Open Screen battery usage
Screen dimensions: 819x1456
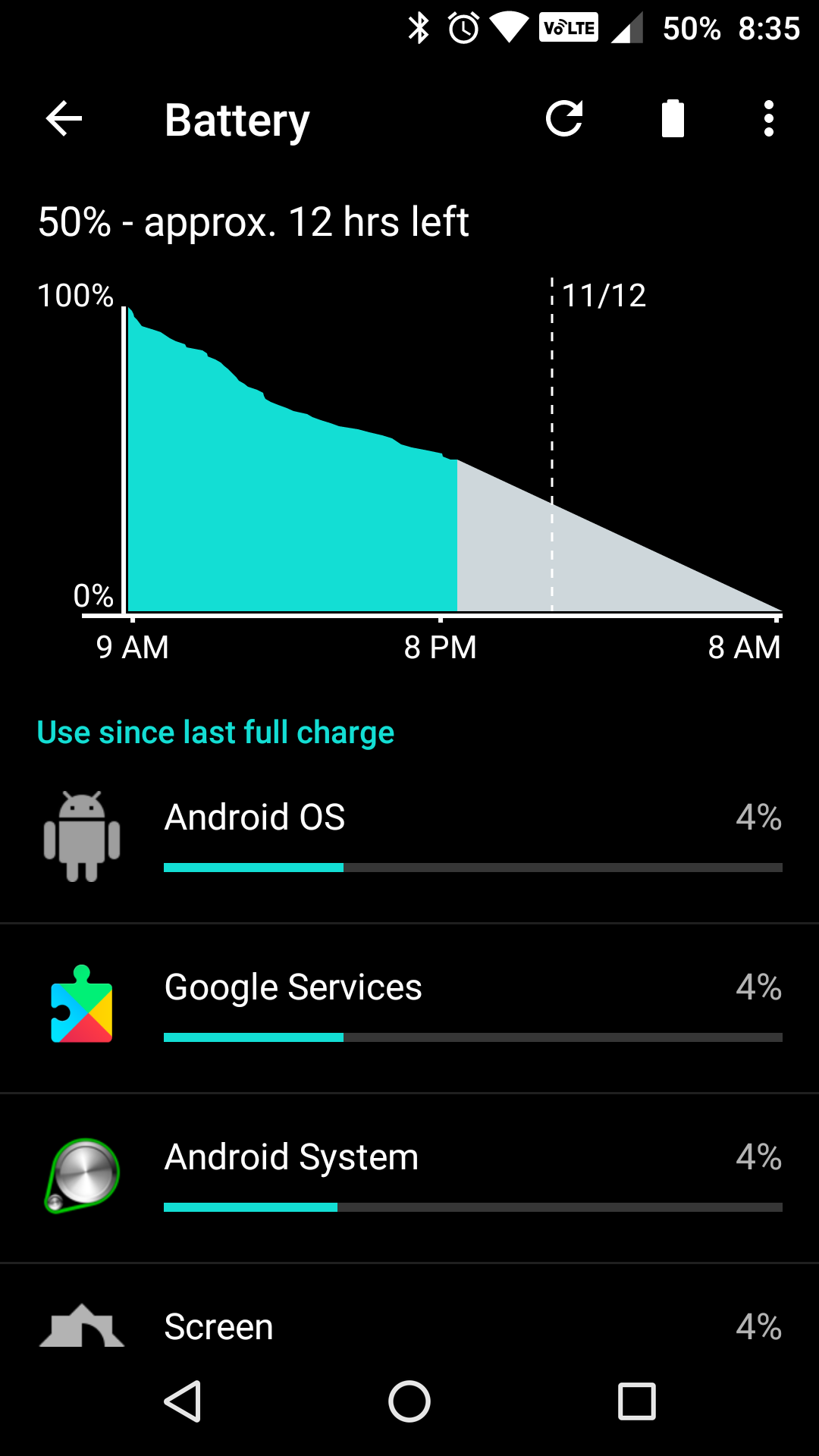click(x=409, y=1327)
